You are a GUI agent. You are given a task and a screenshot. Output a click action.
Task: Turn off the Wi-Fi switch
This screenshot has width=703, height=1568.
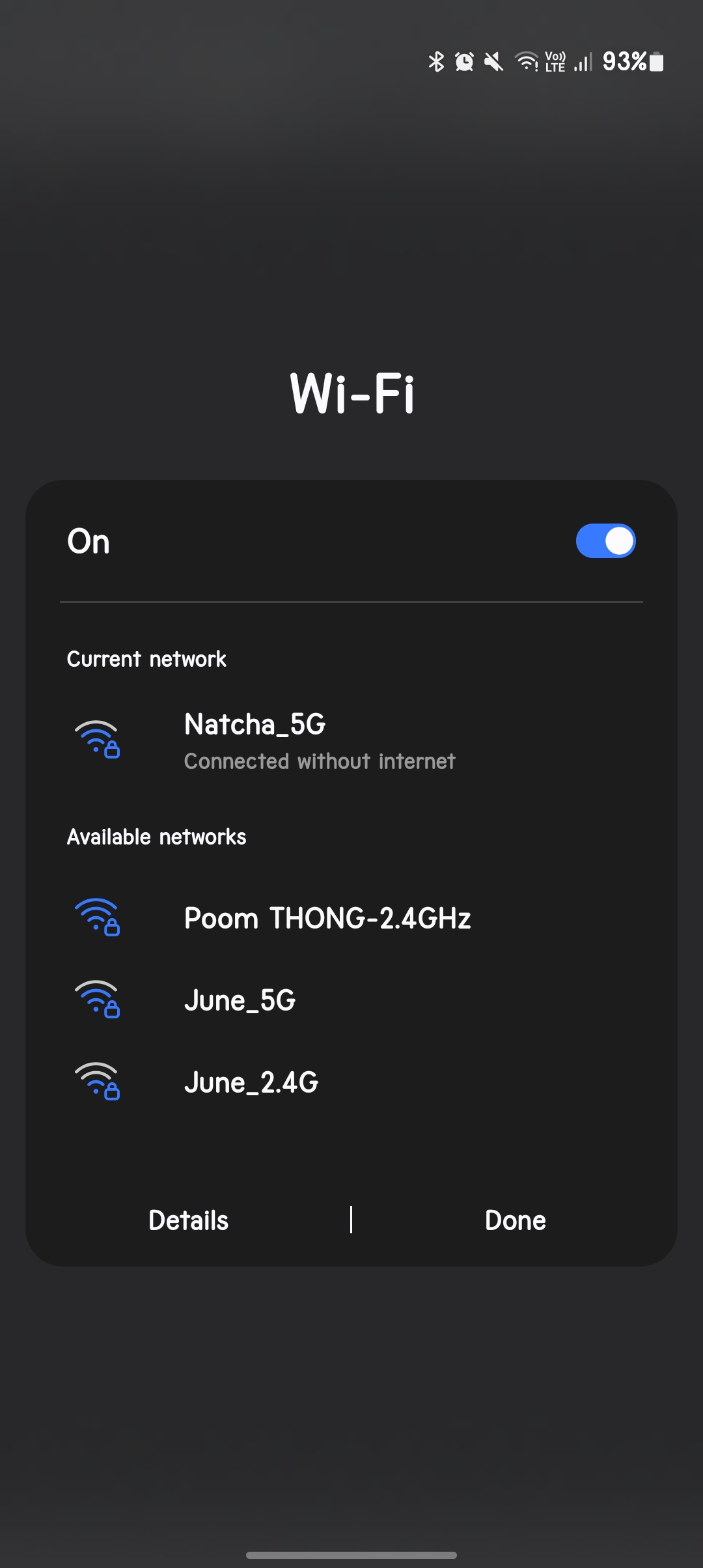click(605, 541)
